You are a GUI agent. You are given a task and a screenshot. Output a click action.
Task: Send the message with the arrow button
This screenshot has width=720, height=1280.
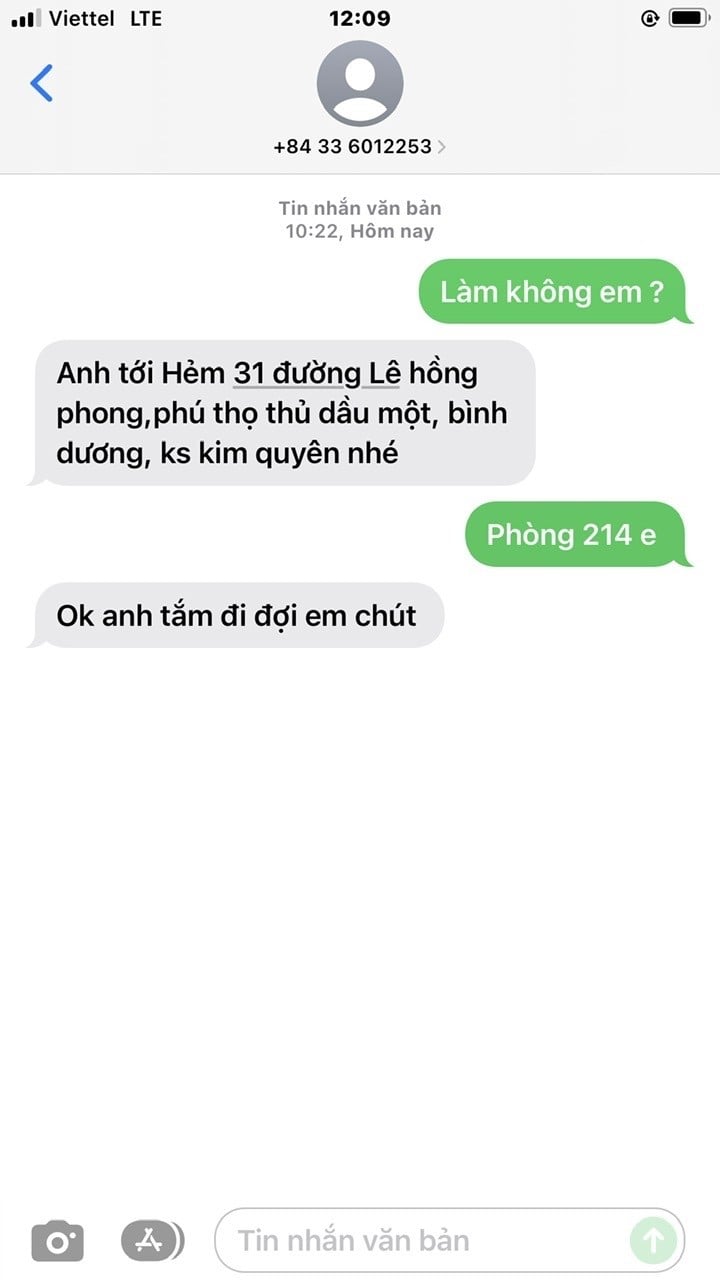click(653, 1241)
